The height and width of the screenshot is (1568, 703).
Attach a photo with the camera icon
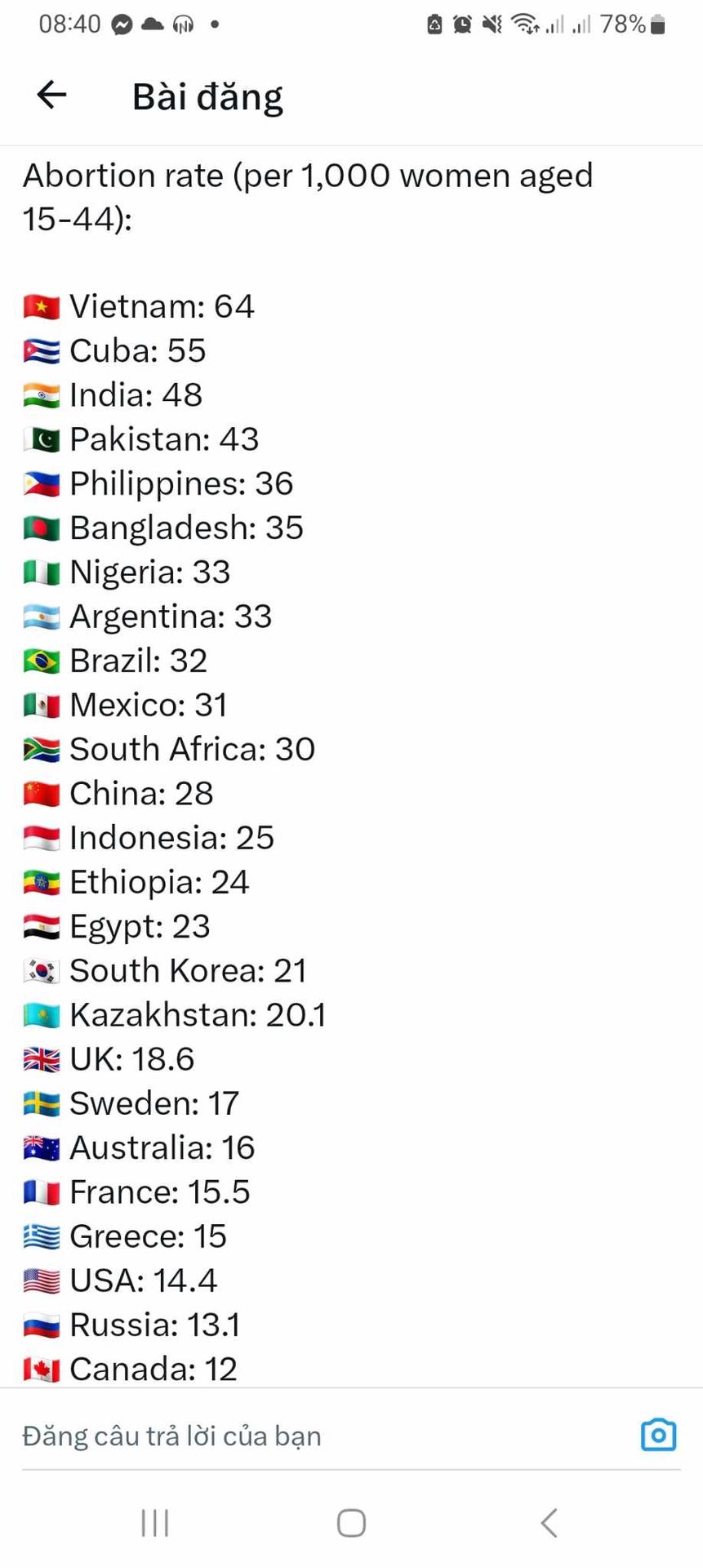(658, 1435)
